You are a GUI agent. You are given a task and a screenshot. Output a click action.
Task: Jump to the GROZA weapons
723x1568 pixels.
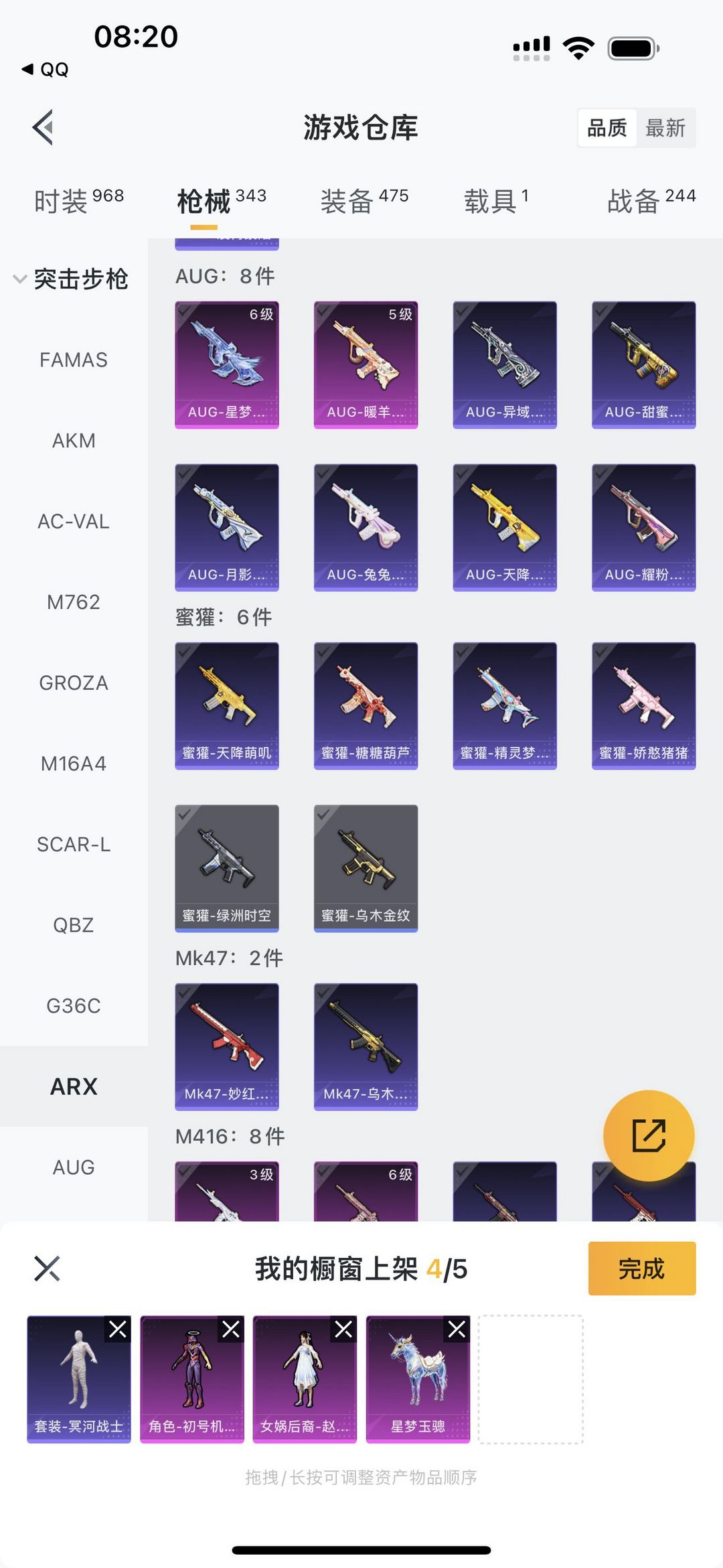(x=74, y=683)
